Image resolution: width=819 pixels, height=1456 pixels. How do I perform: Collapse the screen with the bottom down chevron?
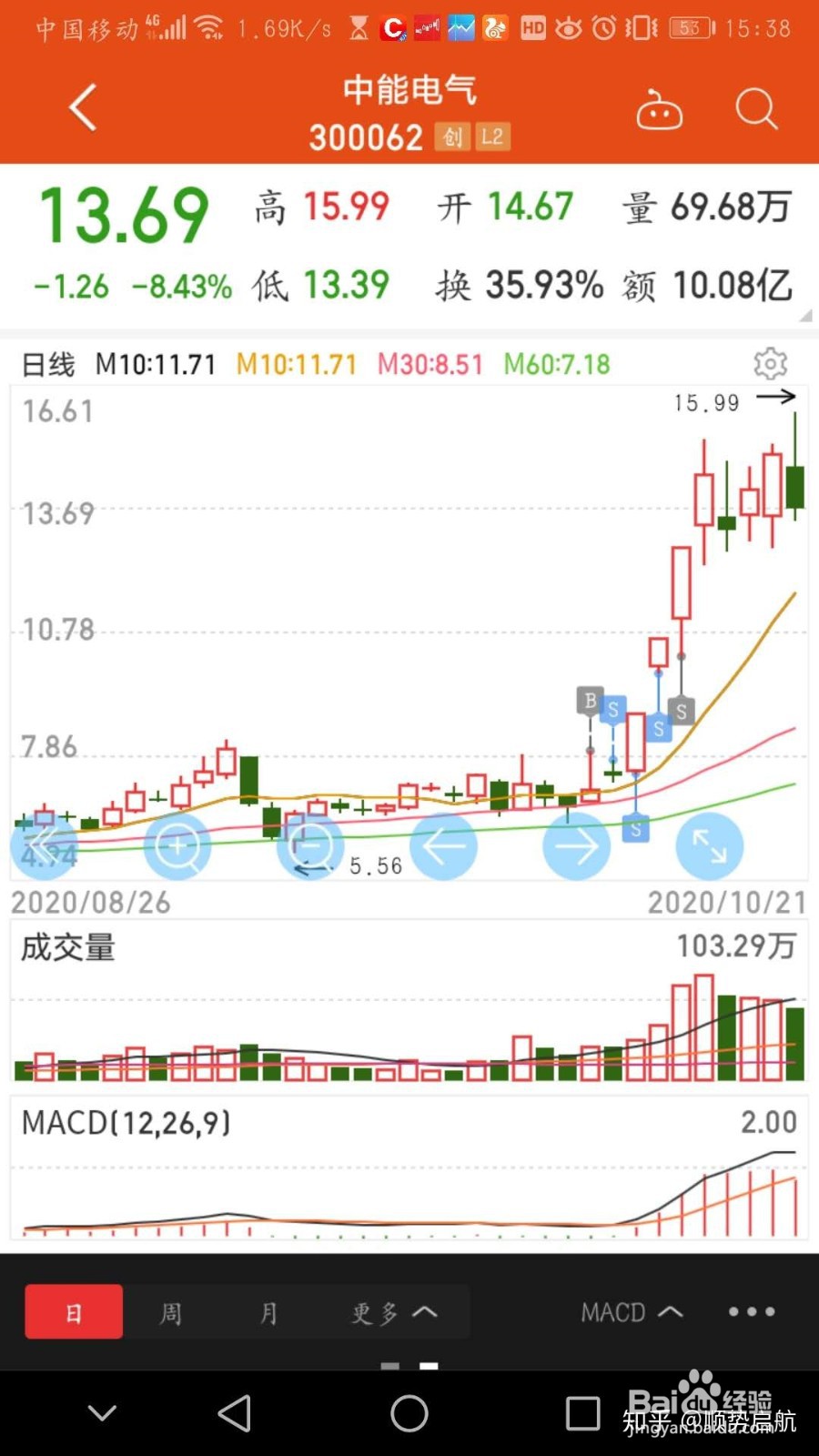100,1413
